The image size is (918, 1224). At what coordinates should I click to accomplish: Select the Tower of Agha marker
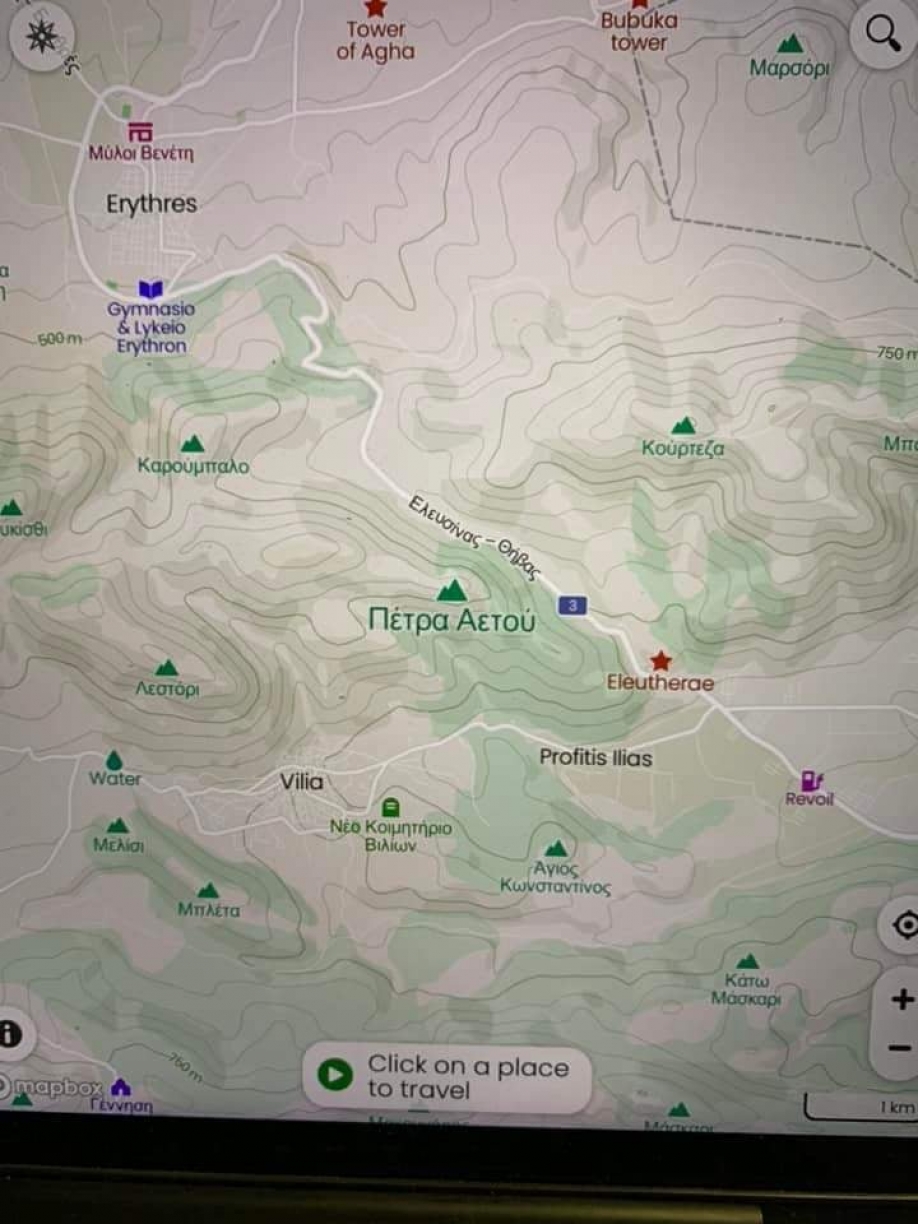point(376,8)
